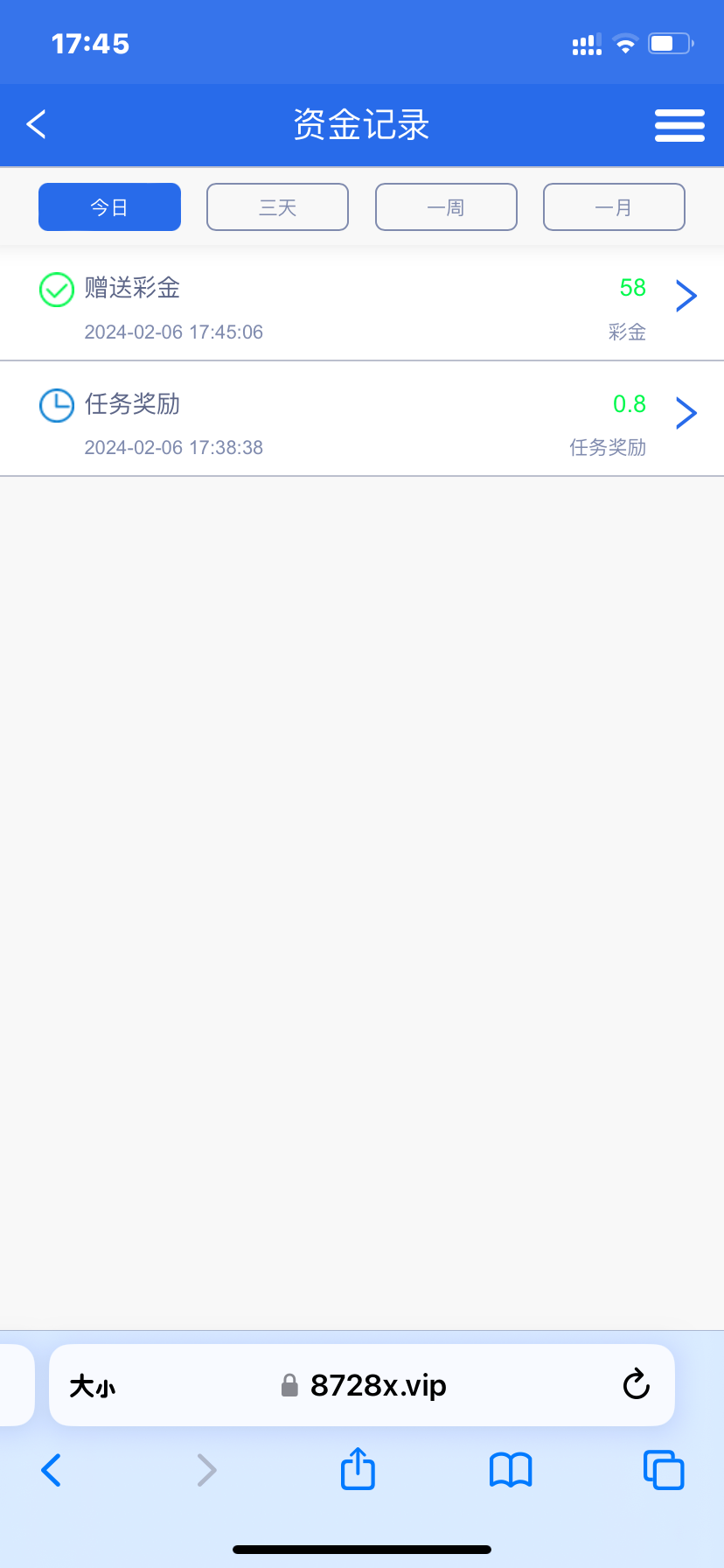The image size is (724, 1568).
Task: Open Safari bookmarks
Action: point(511,1470)
